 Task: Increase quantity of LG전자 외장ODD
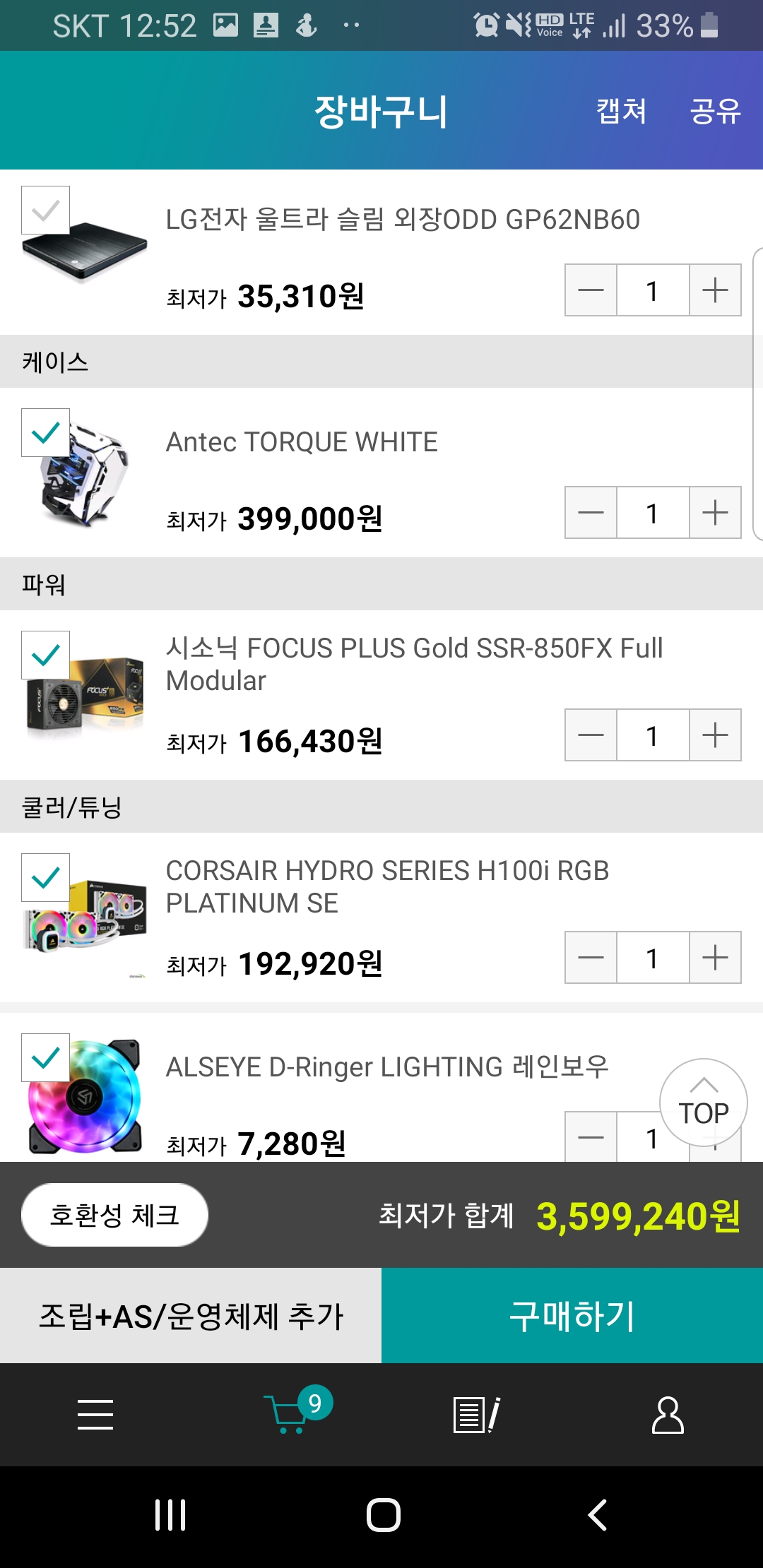coord(715,290)
